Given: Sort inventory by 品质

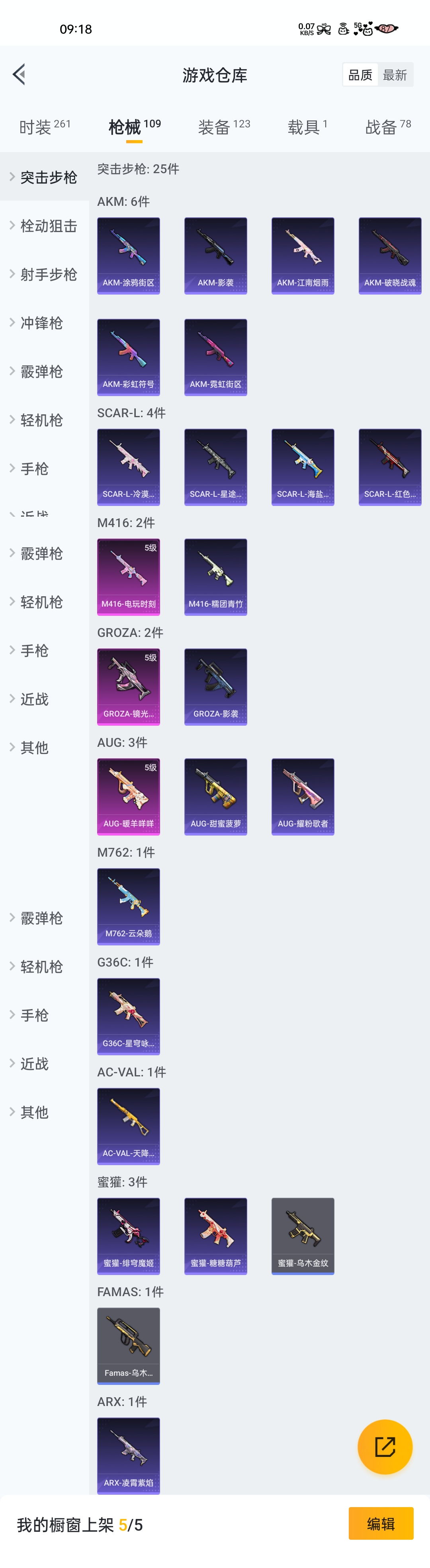Looking at the screenshot, I should (360, 75).
